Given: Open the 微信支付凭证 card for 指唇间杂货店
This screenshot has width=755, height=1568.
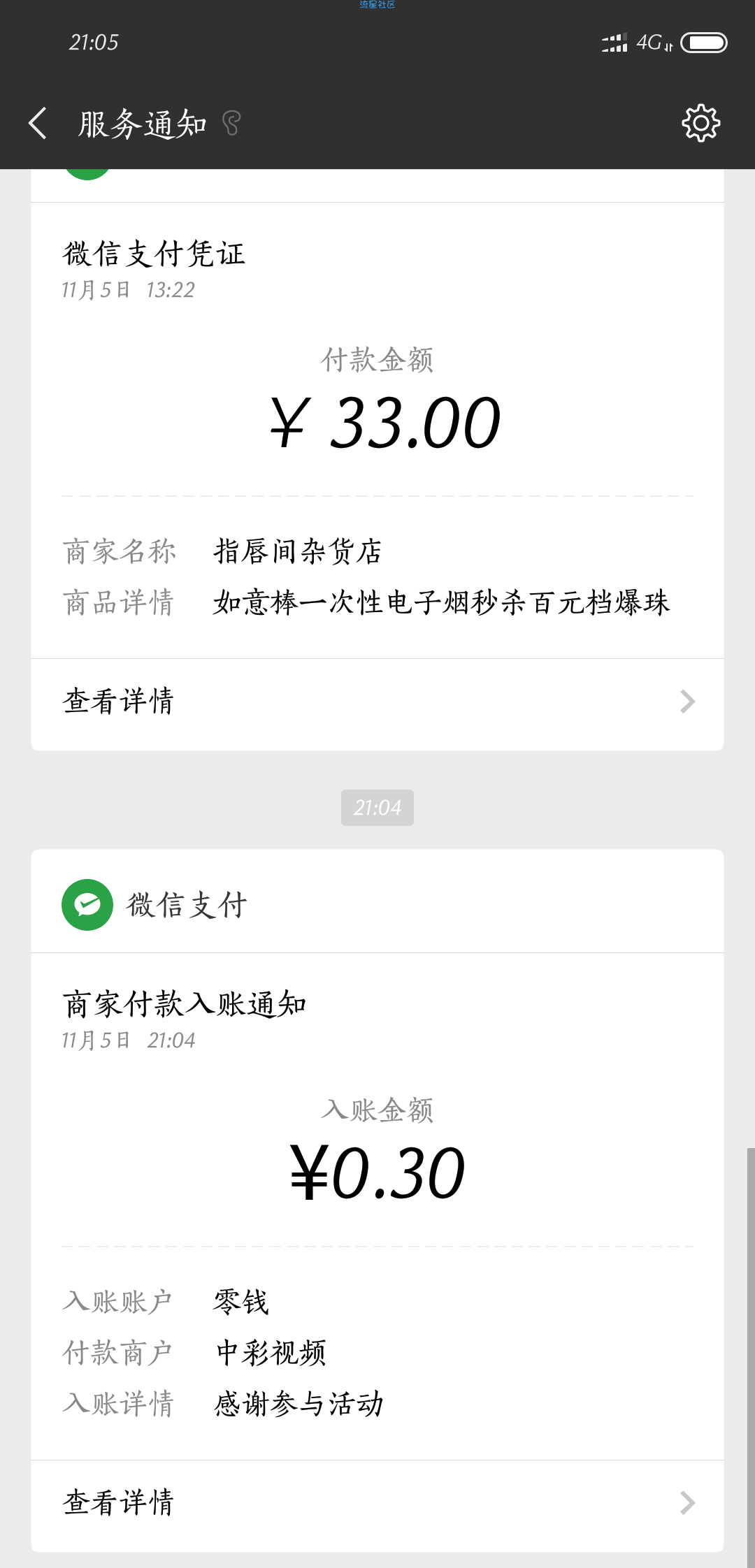Looking at the screenshot, I should 377,430.
